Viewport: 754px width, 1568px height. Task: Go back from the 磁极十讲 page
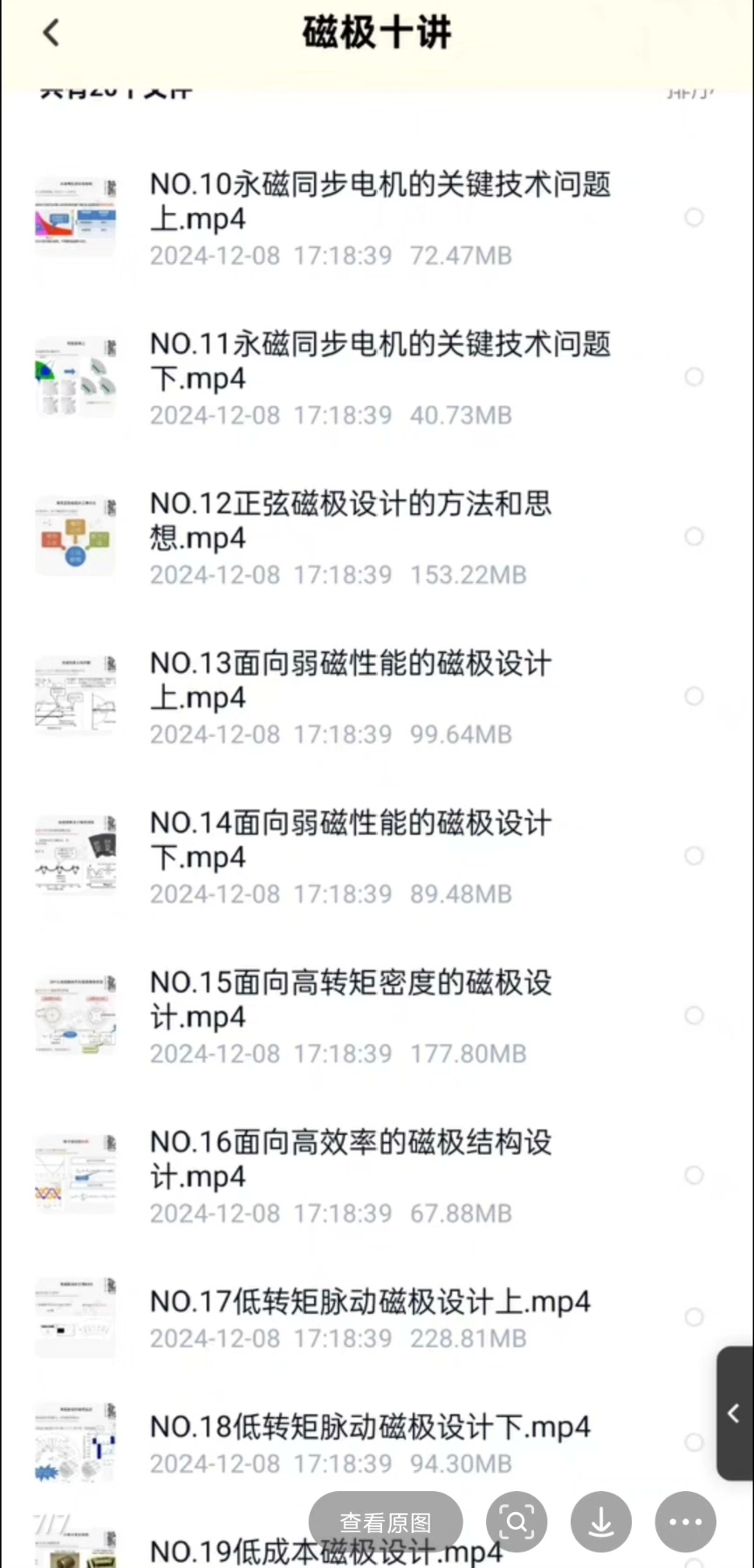coord(51,34)
